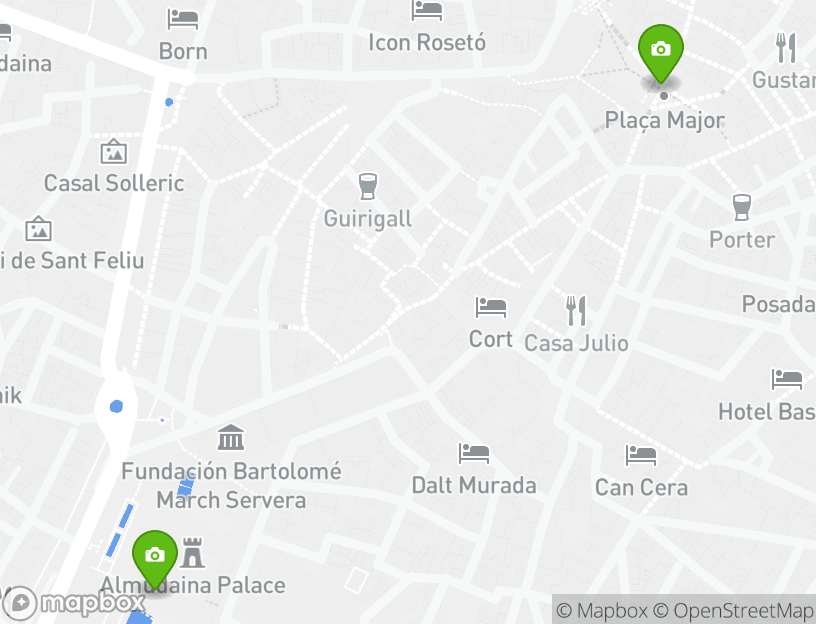The height and width of the screenshot is (624, 816).
Task: Open the green camera marker at Plaça Major
Action: (x=660, y=52)
